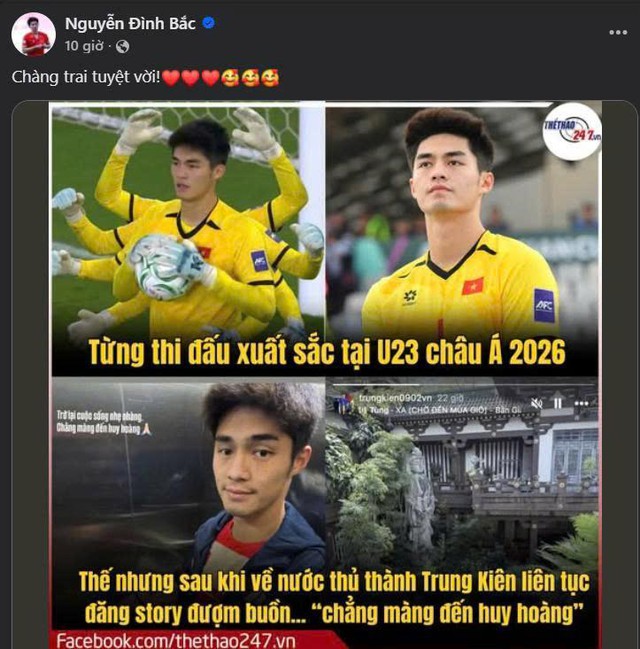Open the post's three-dot options menu
Image resolution: width=640 pixels, height=649 pixels.
618,32
